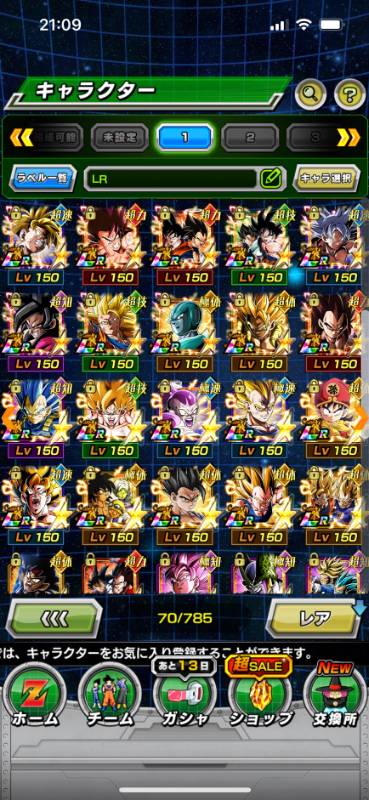Screen dimensions: 369x800
Task: Open the ショップ
Action: click(x=260, y=695)
